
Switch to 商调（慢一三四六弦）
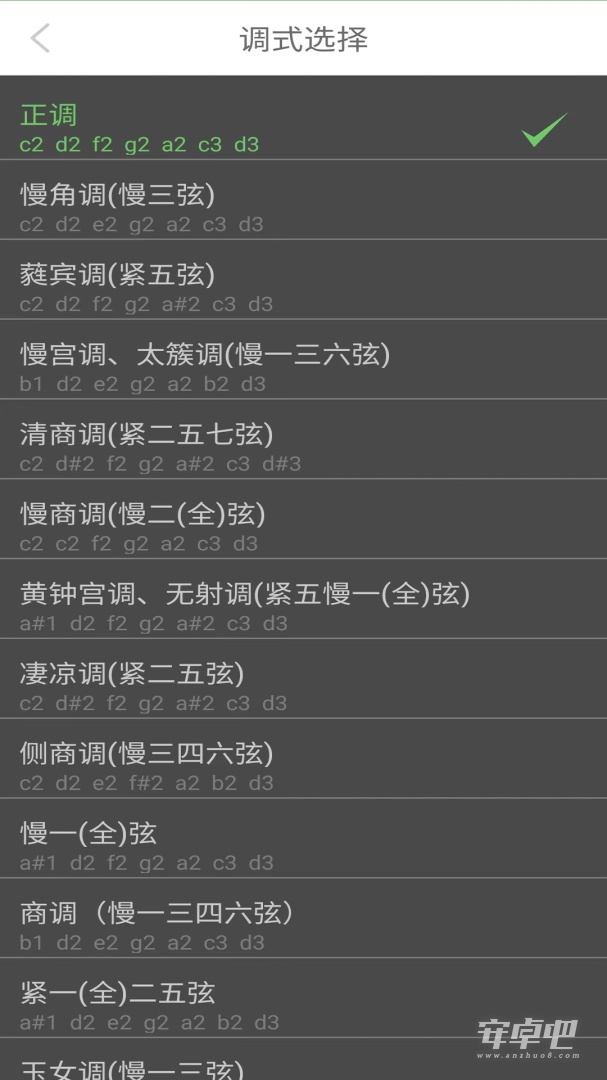[x=303, y=919]
